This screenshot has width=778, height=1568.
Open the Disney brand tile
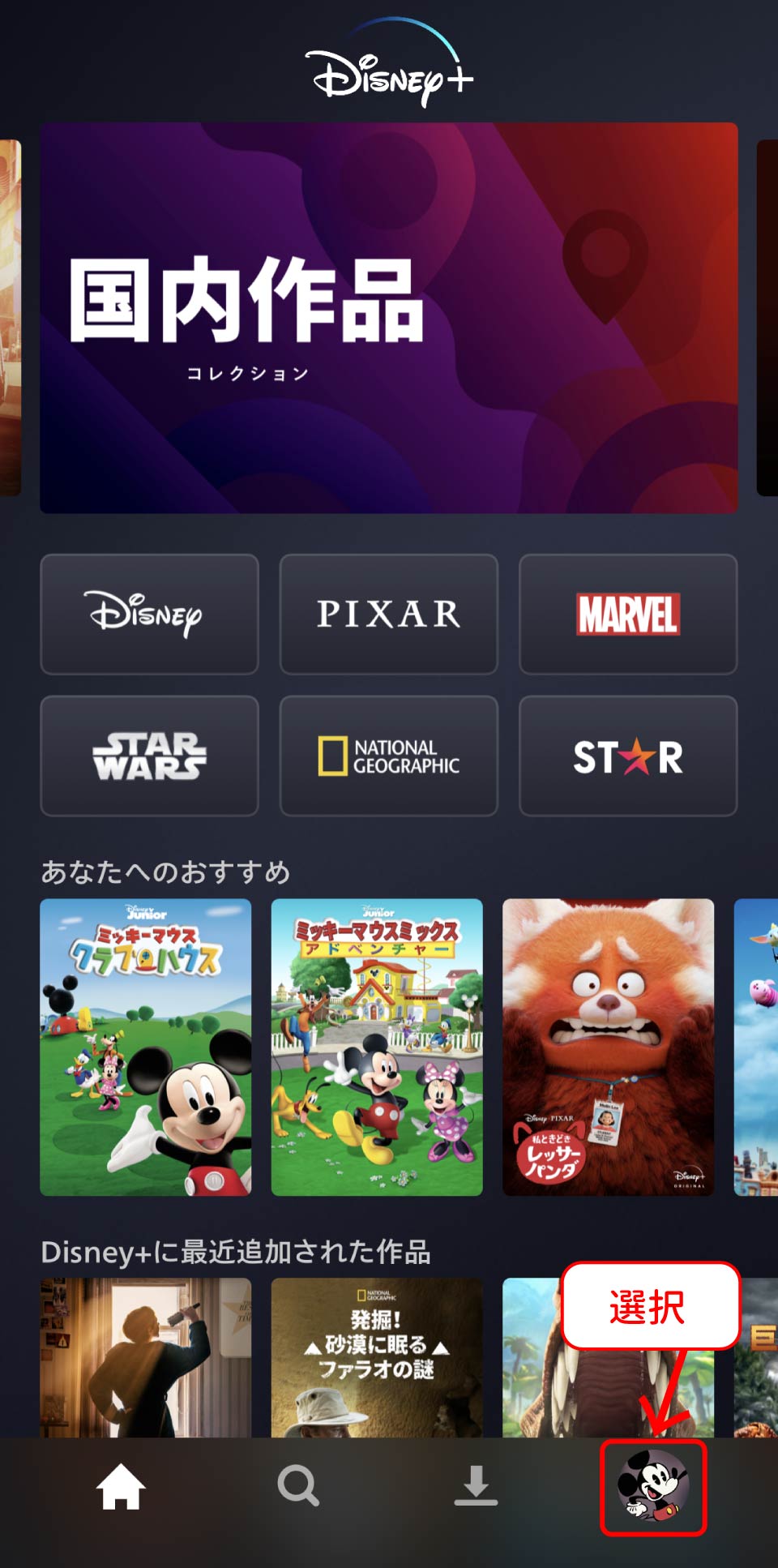pyautogui.click(x=149, y=615)
